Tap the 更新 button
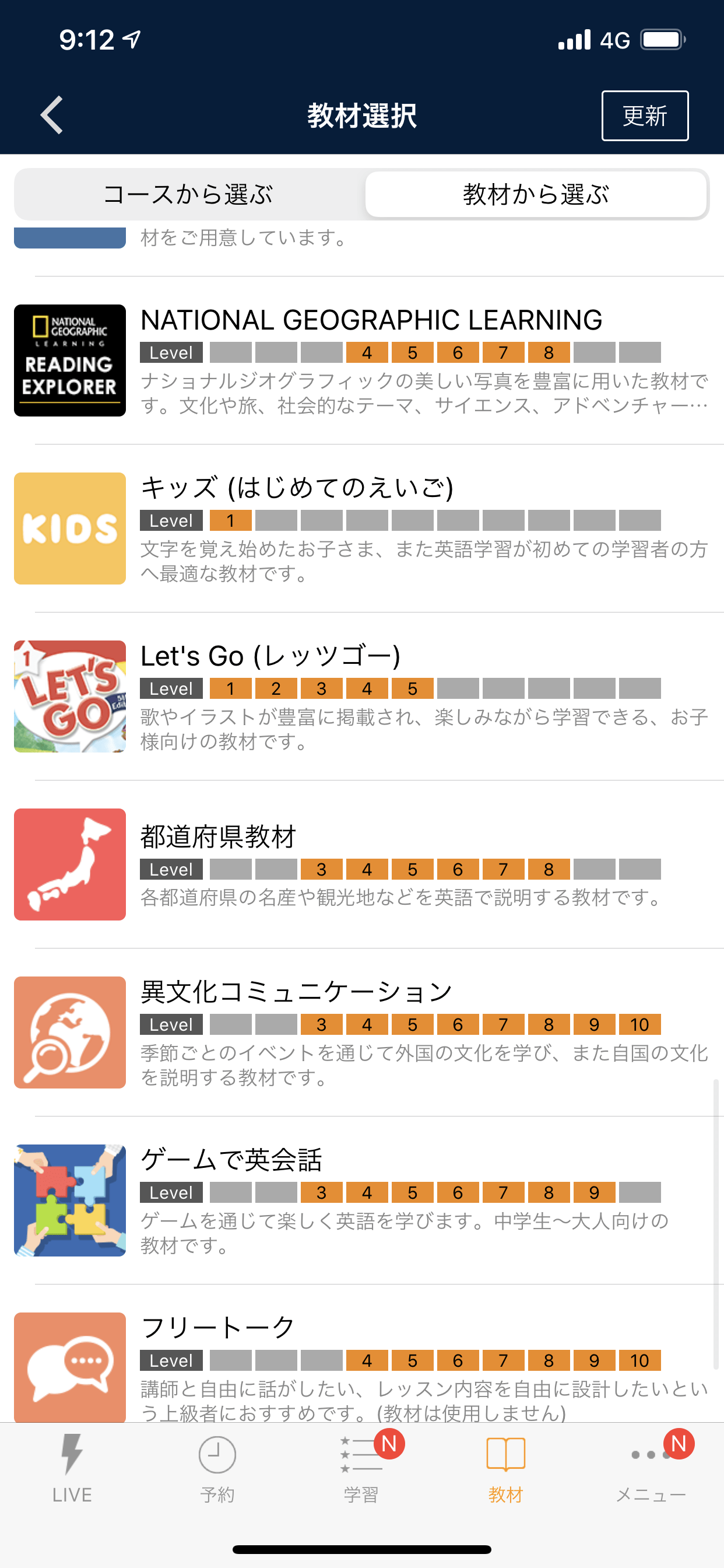724x1568 pixels. 645,116
